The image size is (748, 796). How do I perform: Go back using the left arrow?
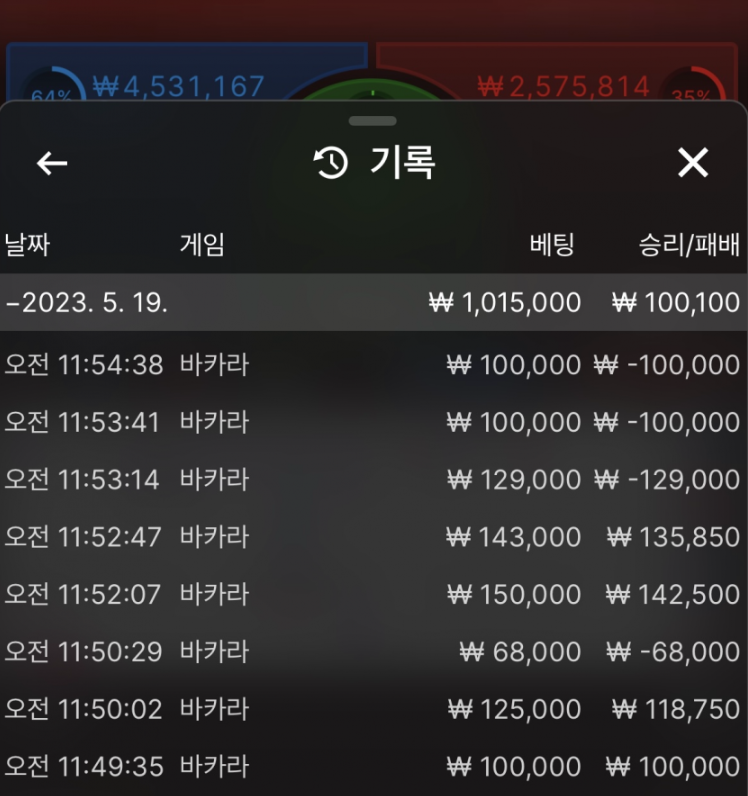coord(52,163)
